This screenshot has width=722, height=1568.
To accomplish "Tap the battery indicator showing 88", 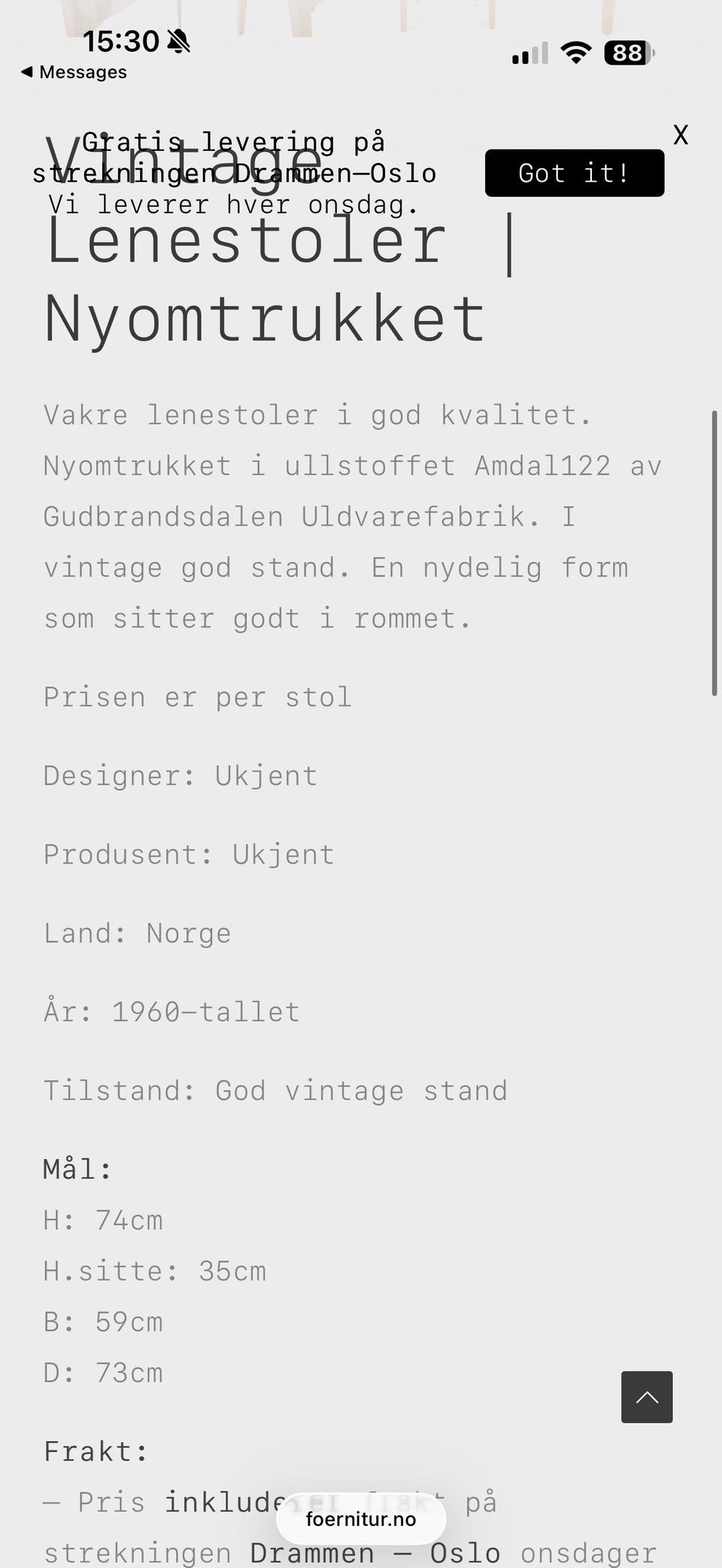I will (x=626, y=53).
